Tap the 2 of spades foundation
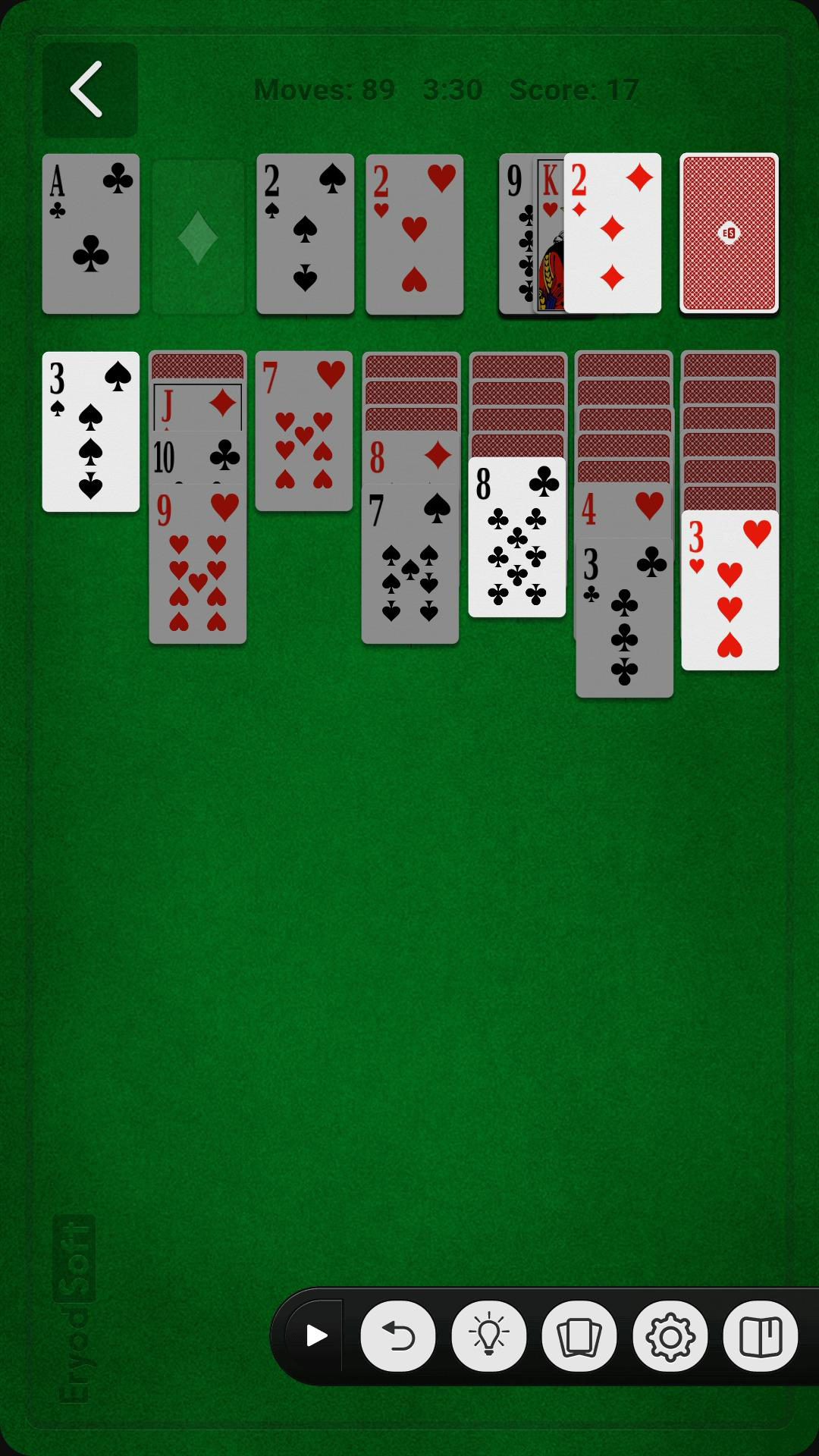The height and width of the screenshot is (1456, 819). [x=305, y=234]
